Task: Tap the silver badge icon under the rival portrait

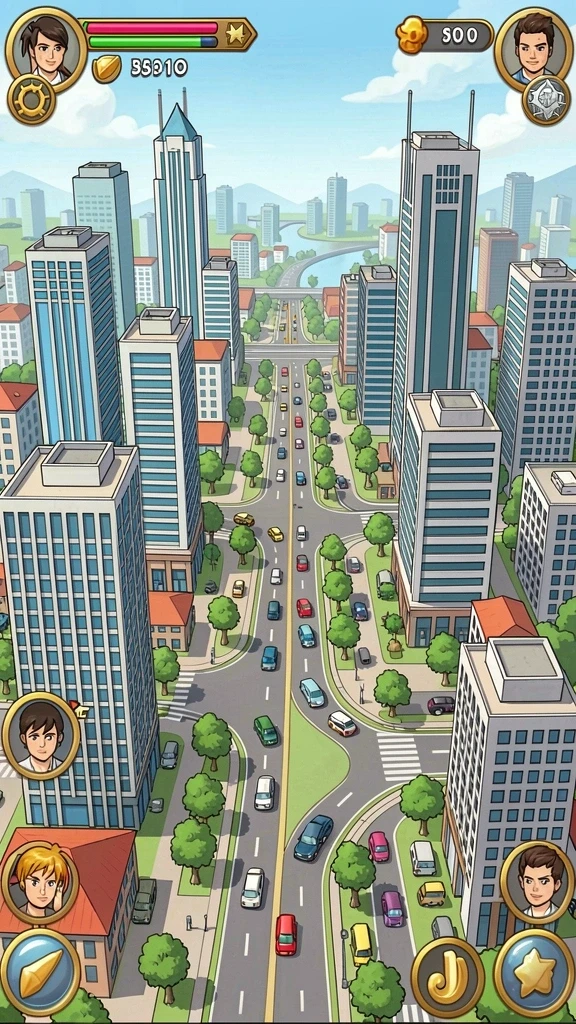Action: [546, 100]
